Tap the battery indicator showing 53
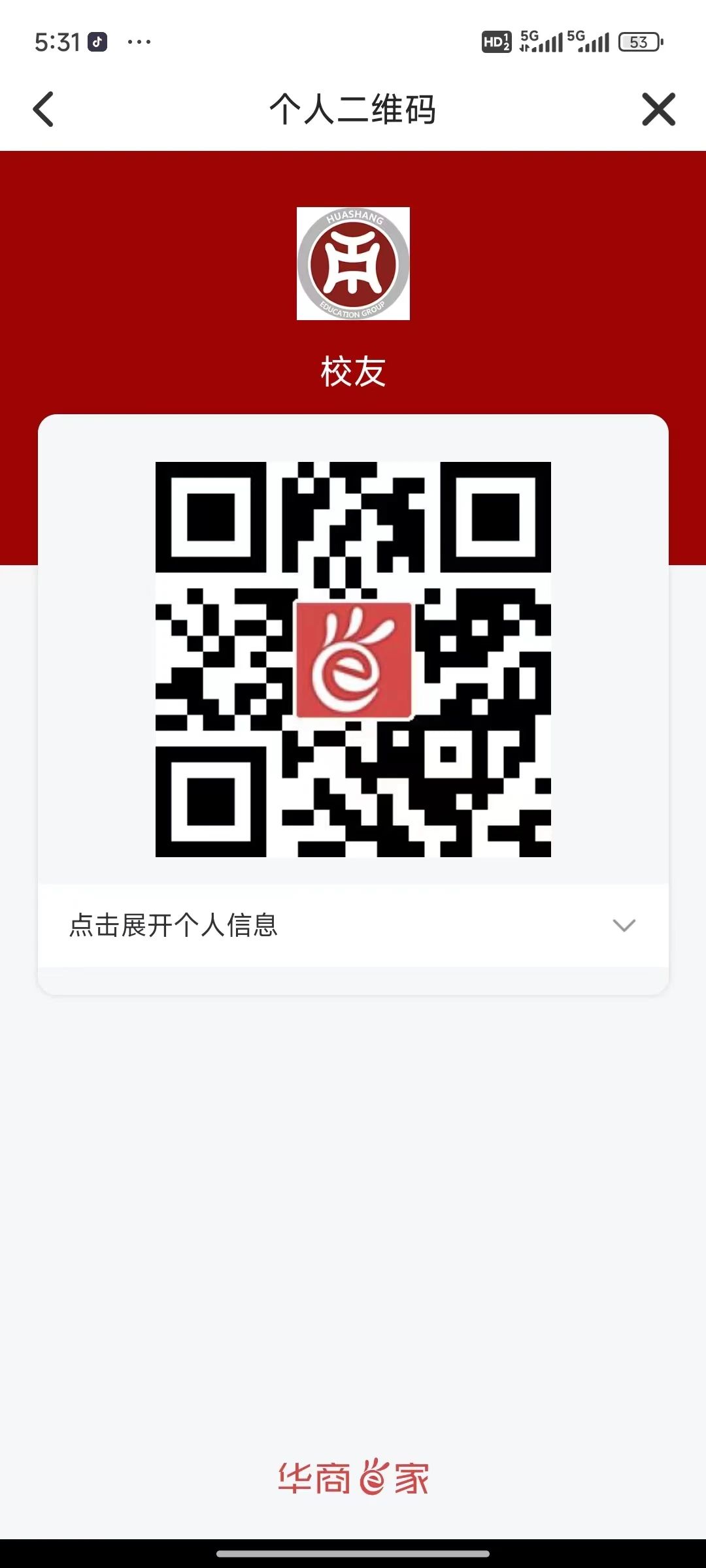This screenshot has height=1568, width=706. [637, 42]
